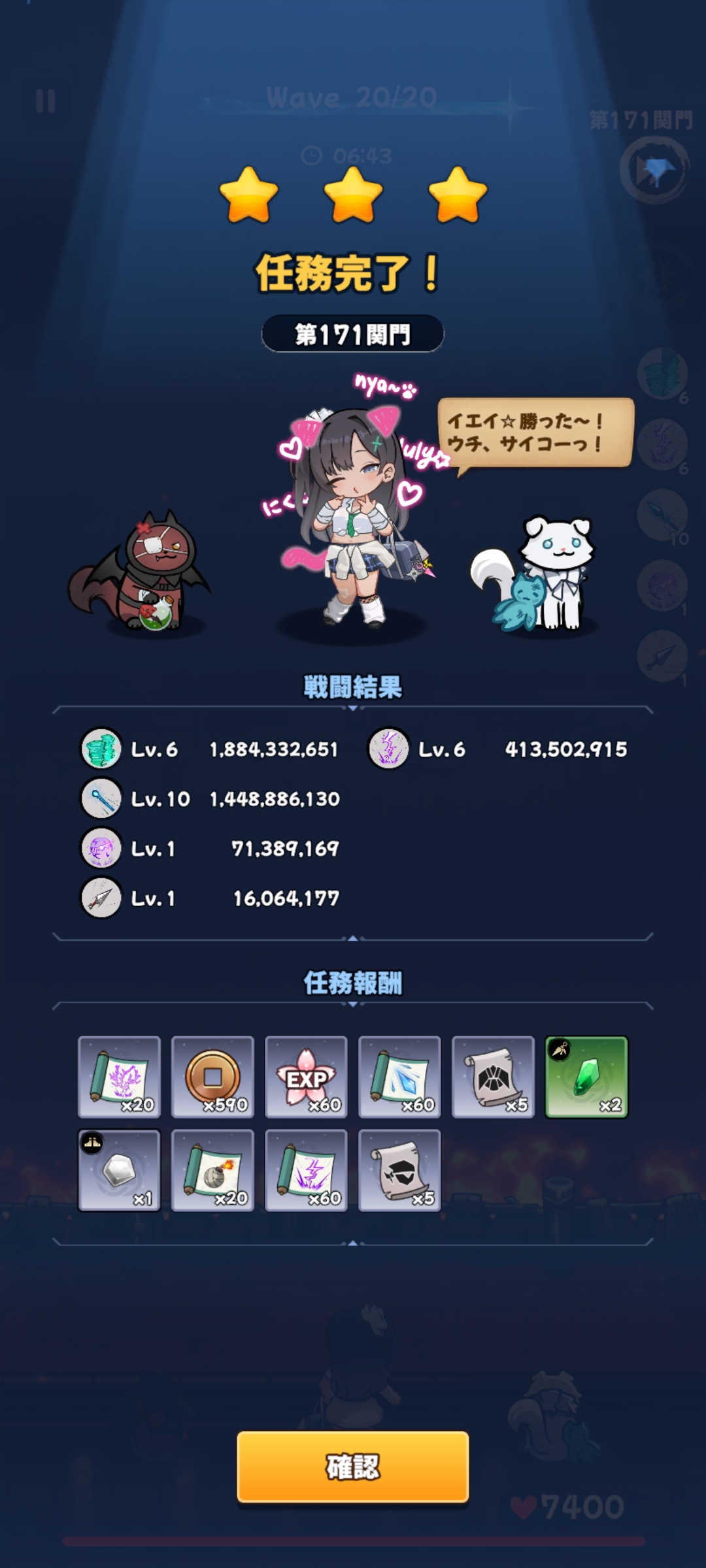Image resolution: width=706 pixels, height=1568 pixels.
Task: Inspect the bomb scroll x20 reward
Action: point(212,1170)
